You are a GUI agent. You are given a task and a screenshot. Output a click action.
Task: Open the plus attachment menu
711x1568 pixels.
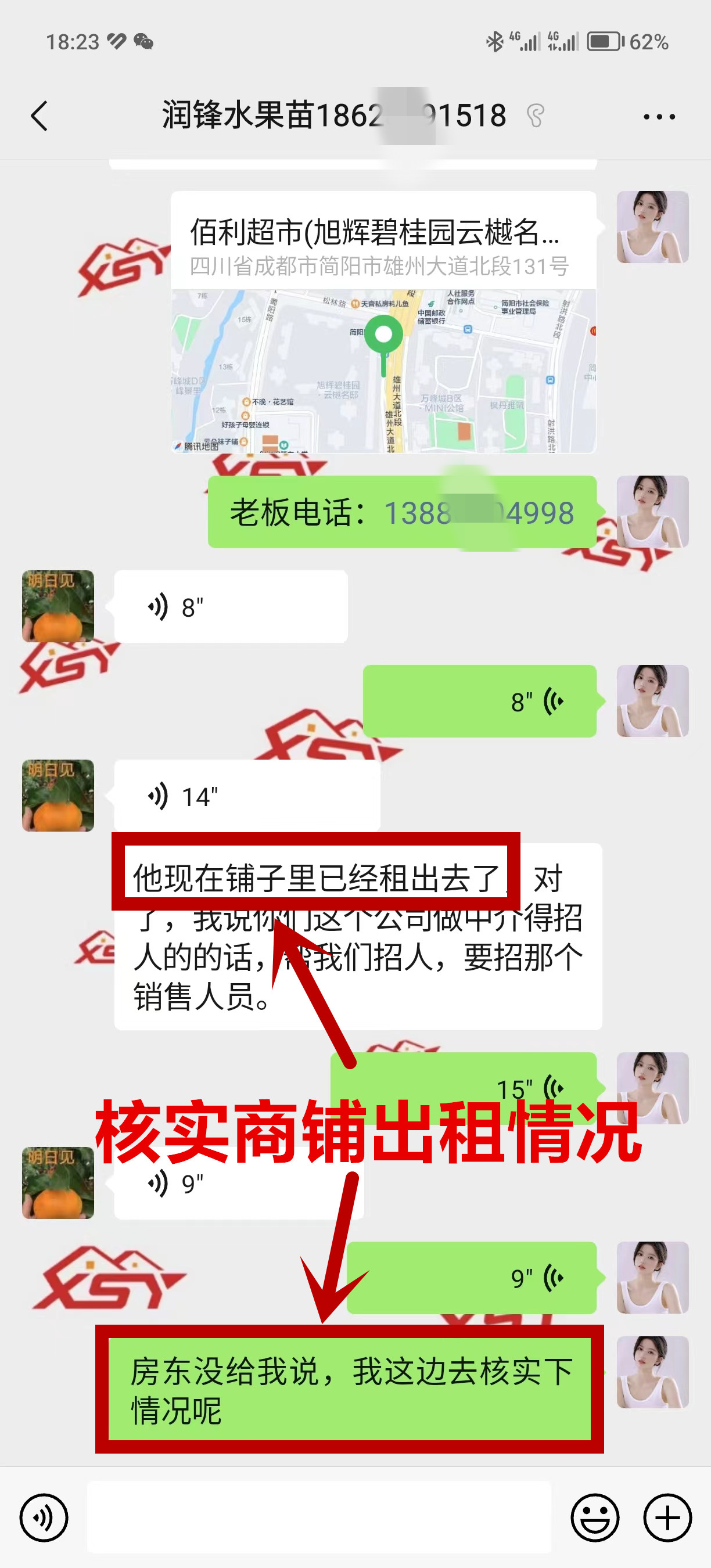[x=667, y=1517]
